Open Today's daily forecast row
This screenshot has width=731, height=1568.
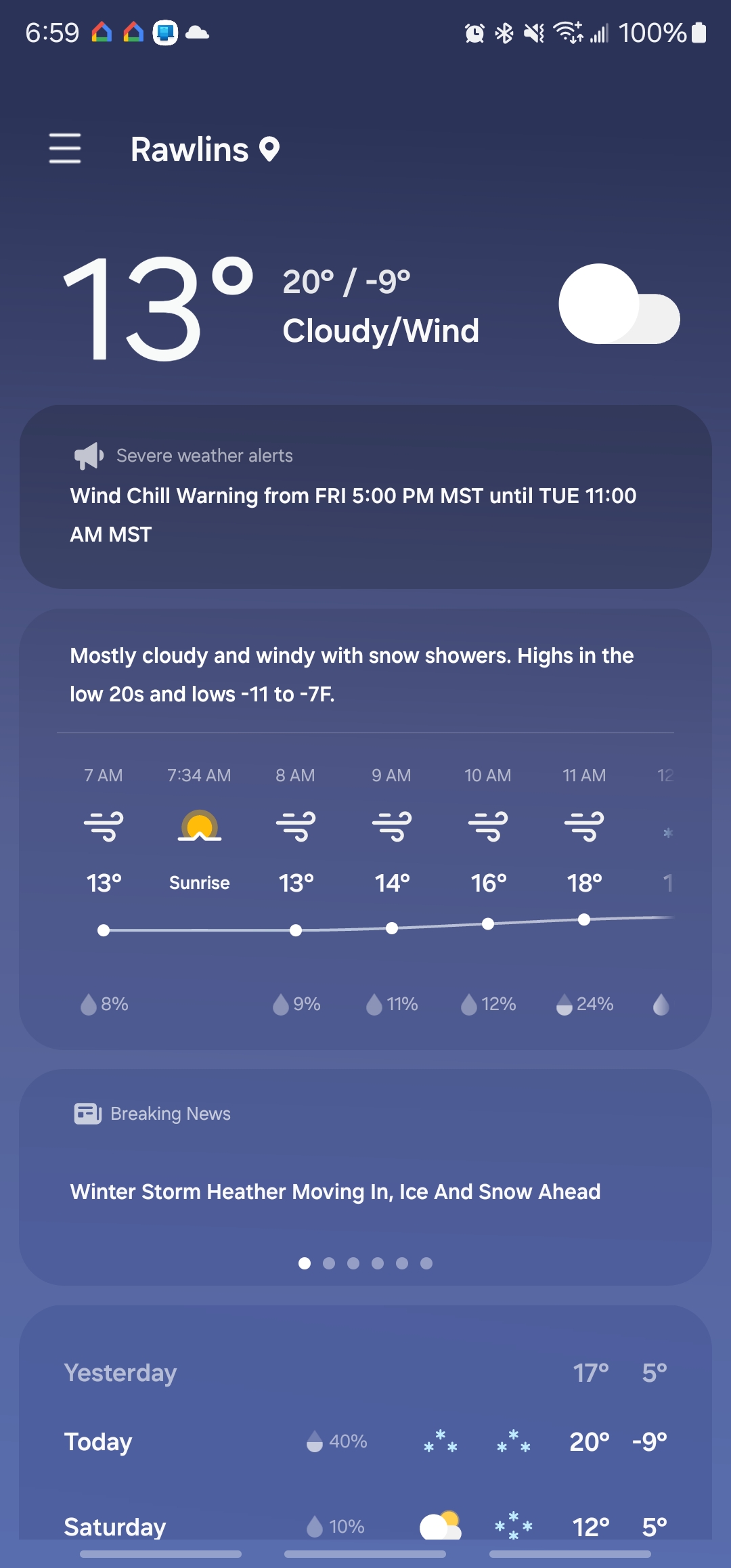(365, 1442)
